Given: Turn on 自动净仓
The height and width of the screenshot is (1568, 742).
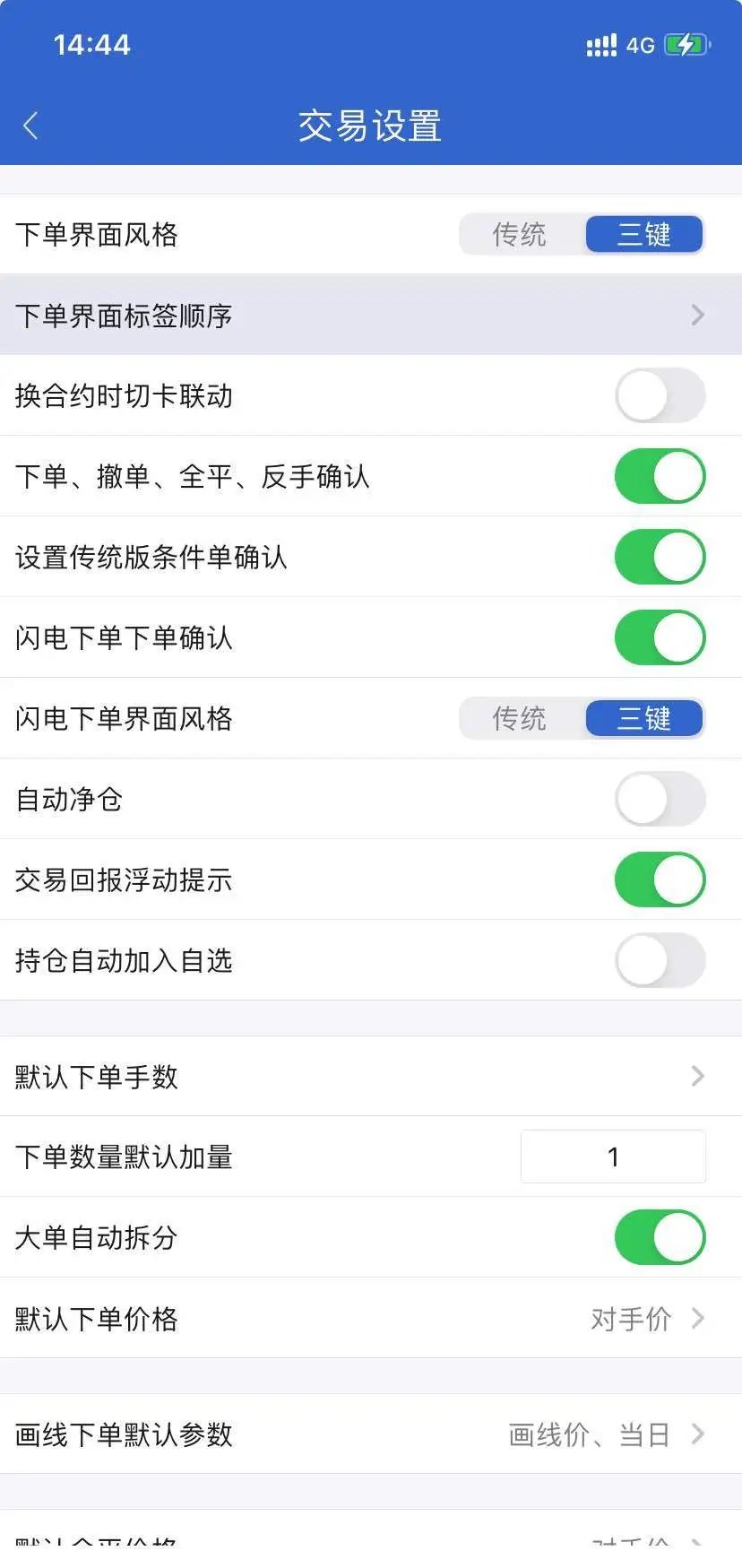Looking at the screenshot, I should coord(660,799).
